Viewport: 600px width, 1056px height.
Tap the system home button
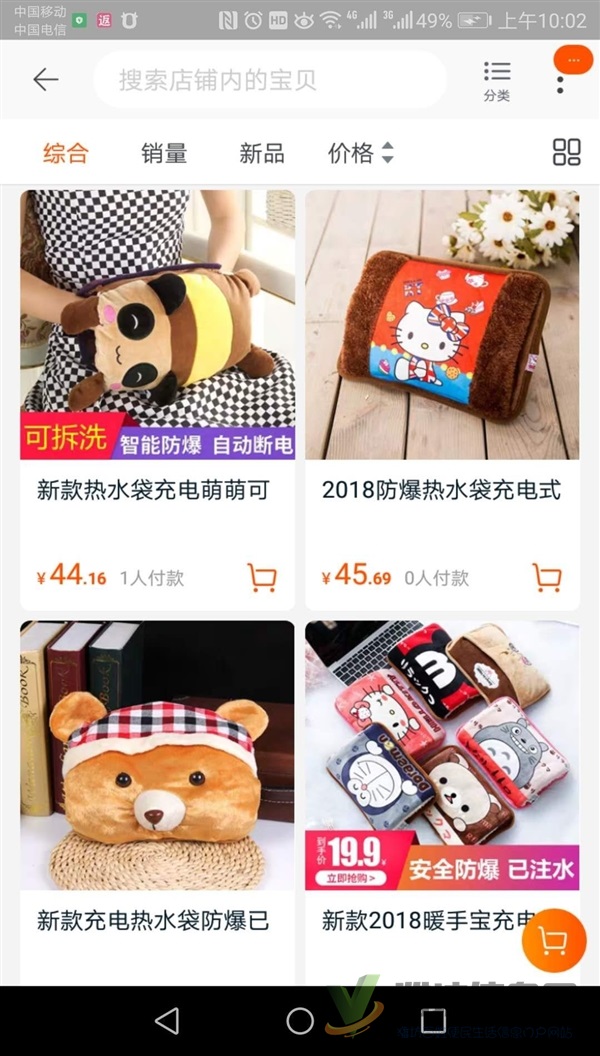(300, 1020)
